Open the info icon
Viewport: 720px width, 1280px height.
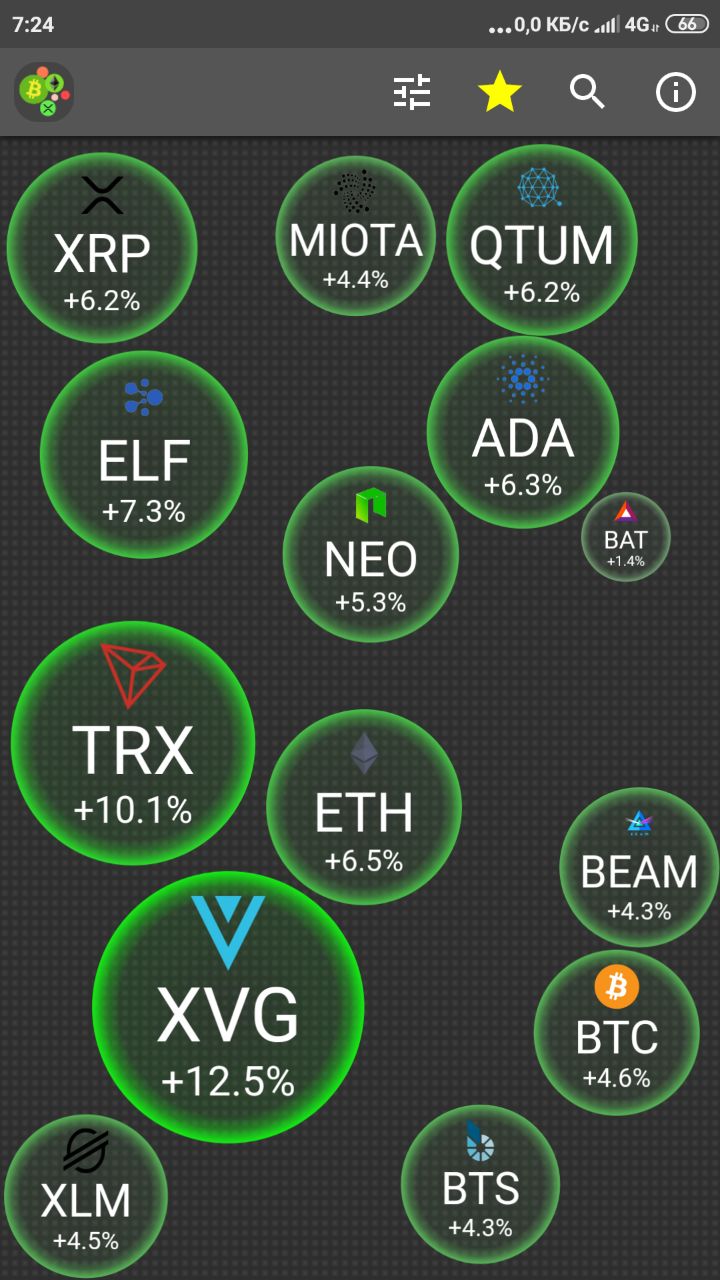pos(676,92)
